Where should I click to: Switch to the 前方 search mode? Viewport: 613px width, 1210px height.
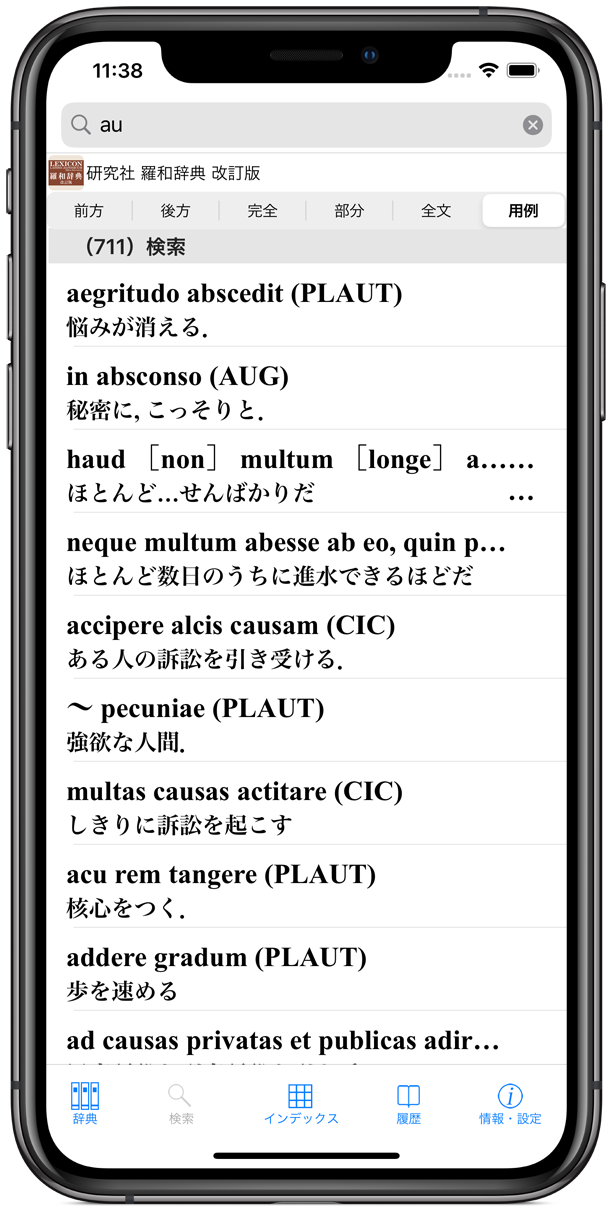(89, 211)
